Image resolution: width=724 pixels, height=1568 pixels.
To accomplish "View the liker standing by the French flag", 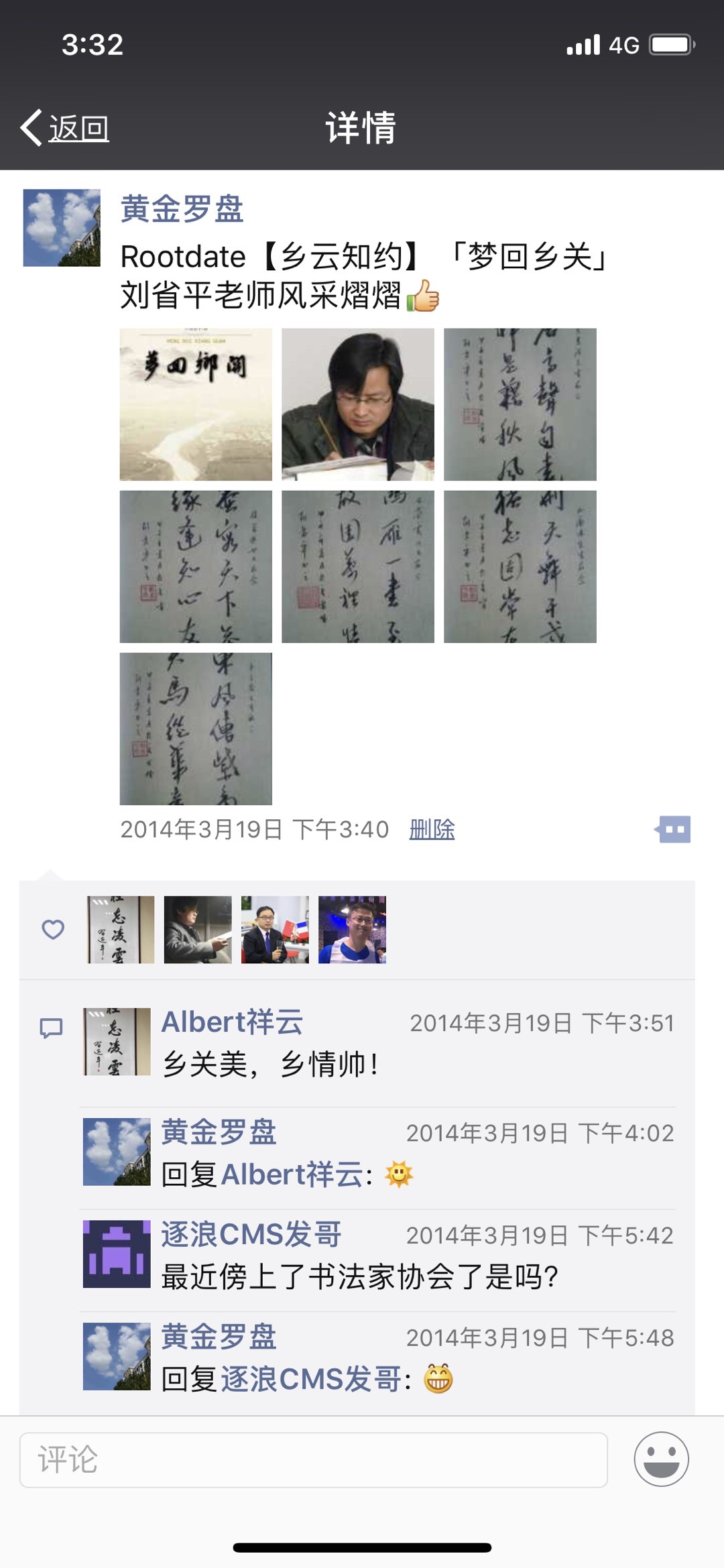I will tap(275, 930).
